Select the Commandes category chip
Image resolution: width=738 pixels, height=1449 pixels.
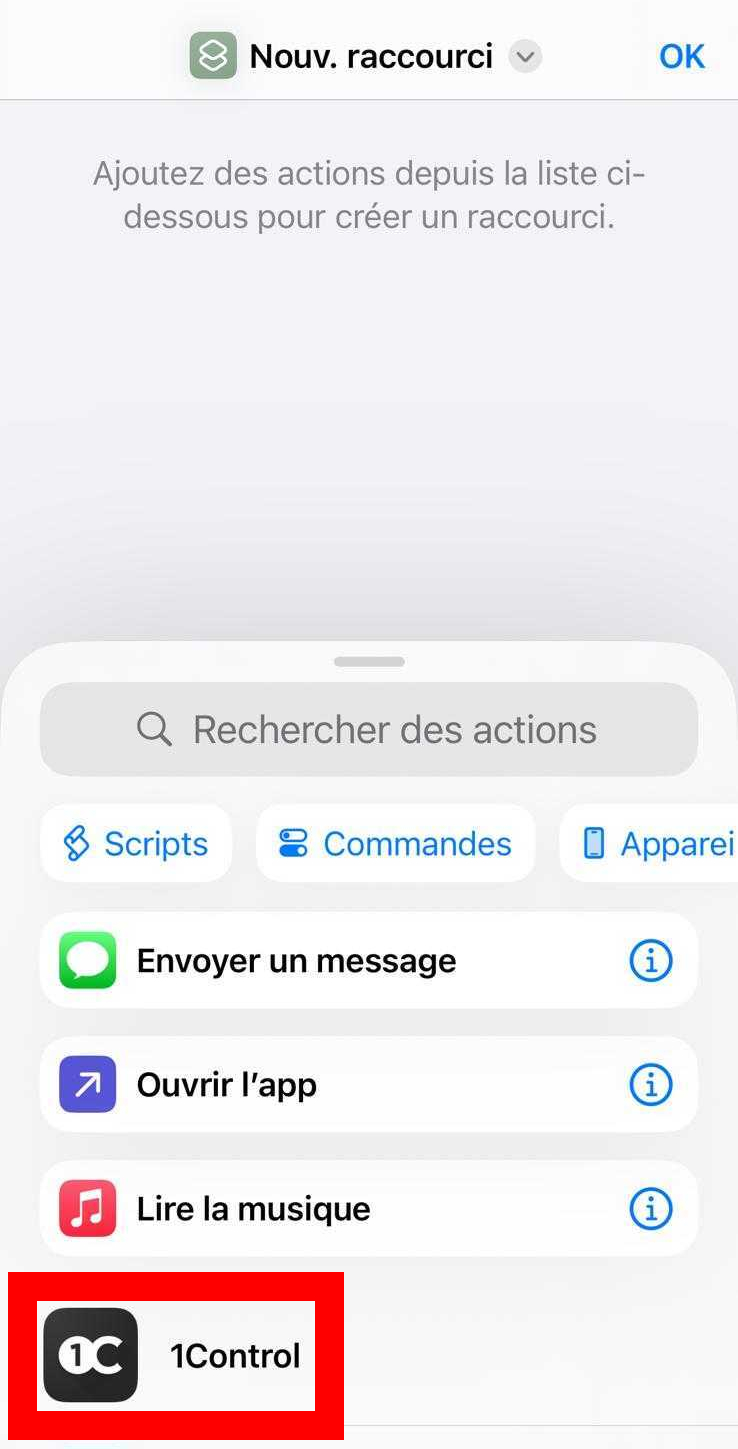click(x=395, y=844)
